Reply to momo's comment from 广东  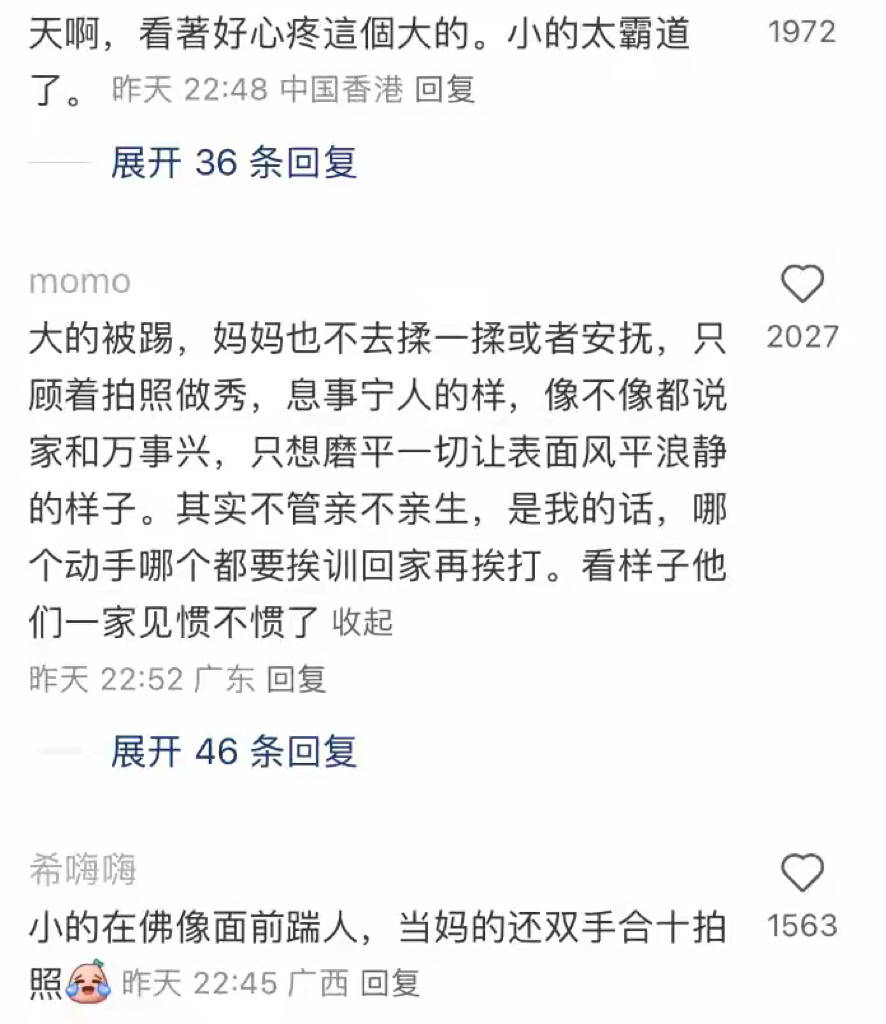point(296,680)
